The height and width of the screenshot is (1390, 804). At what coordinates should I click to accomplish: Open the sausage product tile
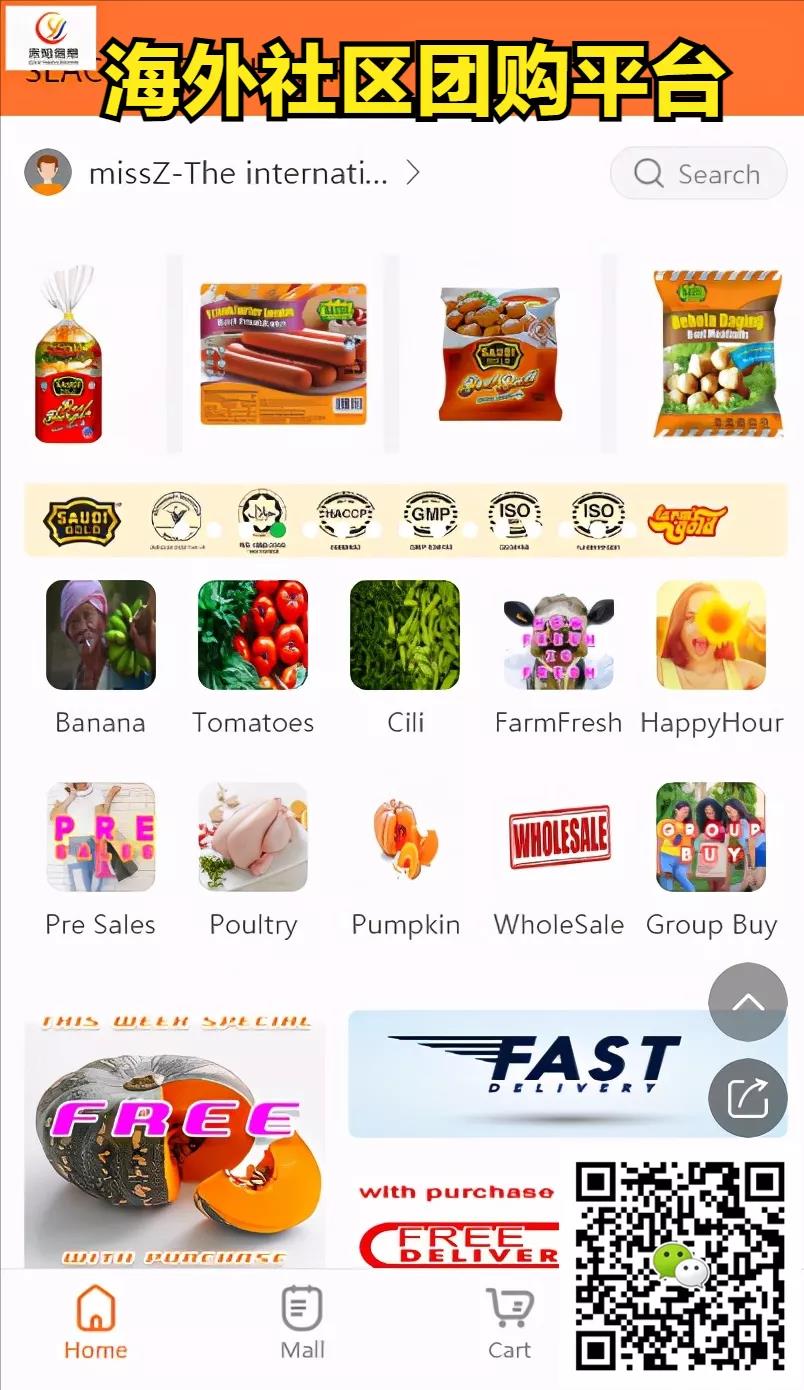click(284, 354)
